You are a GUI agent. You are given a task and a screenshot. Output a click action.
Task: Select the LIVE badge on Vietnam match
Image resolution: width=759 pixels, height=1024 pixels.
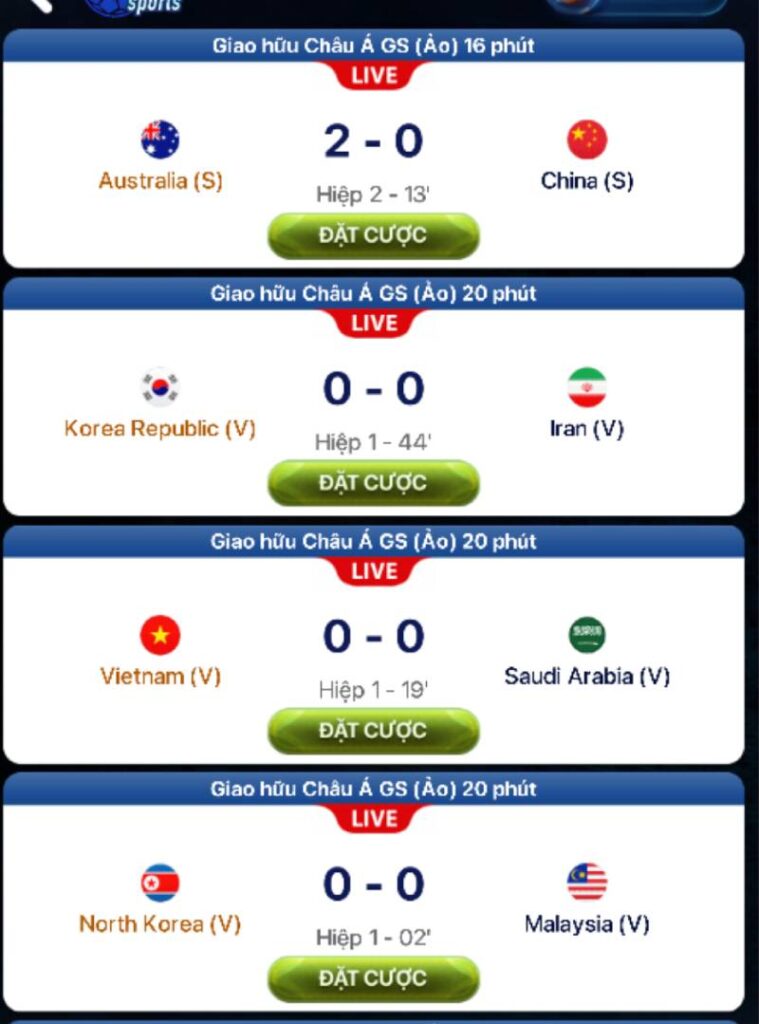click(373, 570)
